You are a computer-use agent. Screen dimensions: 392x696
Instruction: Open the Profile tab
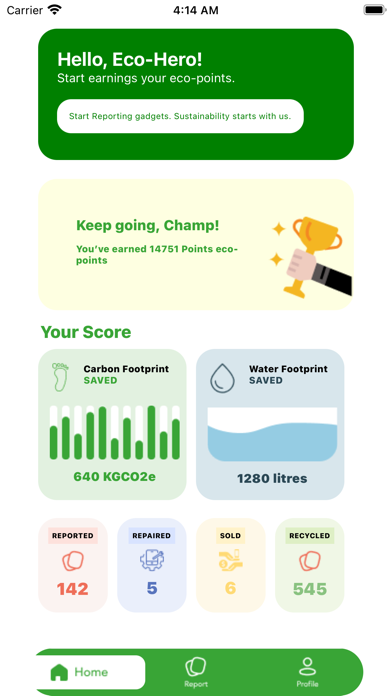pyautogui.click(x=307, y=672)
